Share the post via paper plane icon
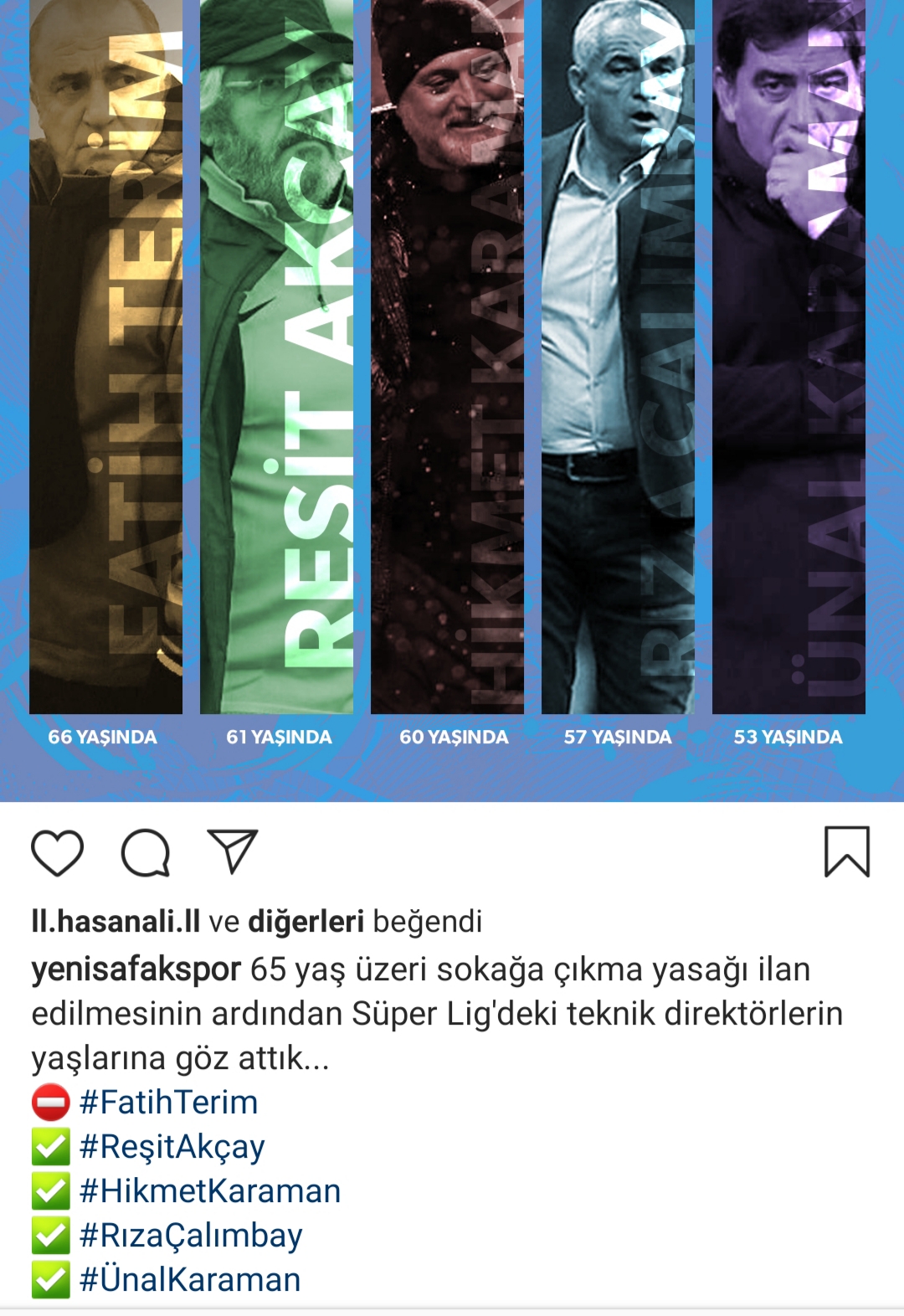 pos(232,852)
